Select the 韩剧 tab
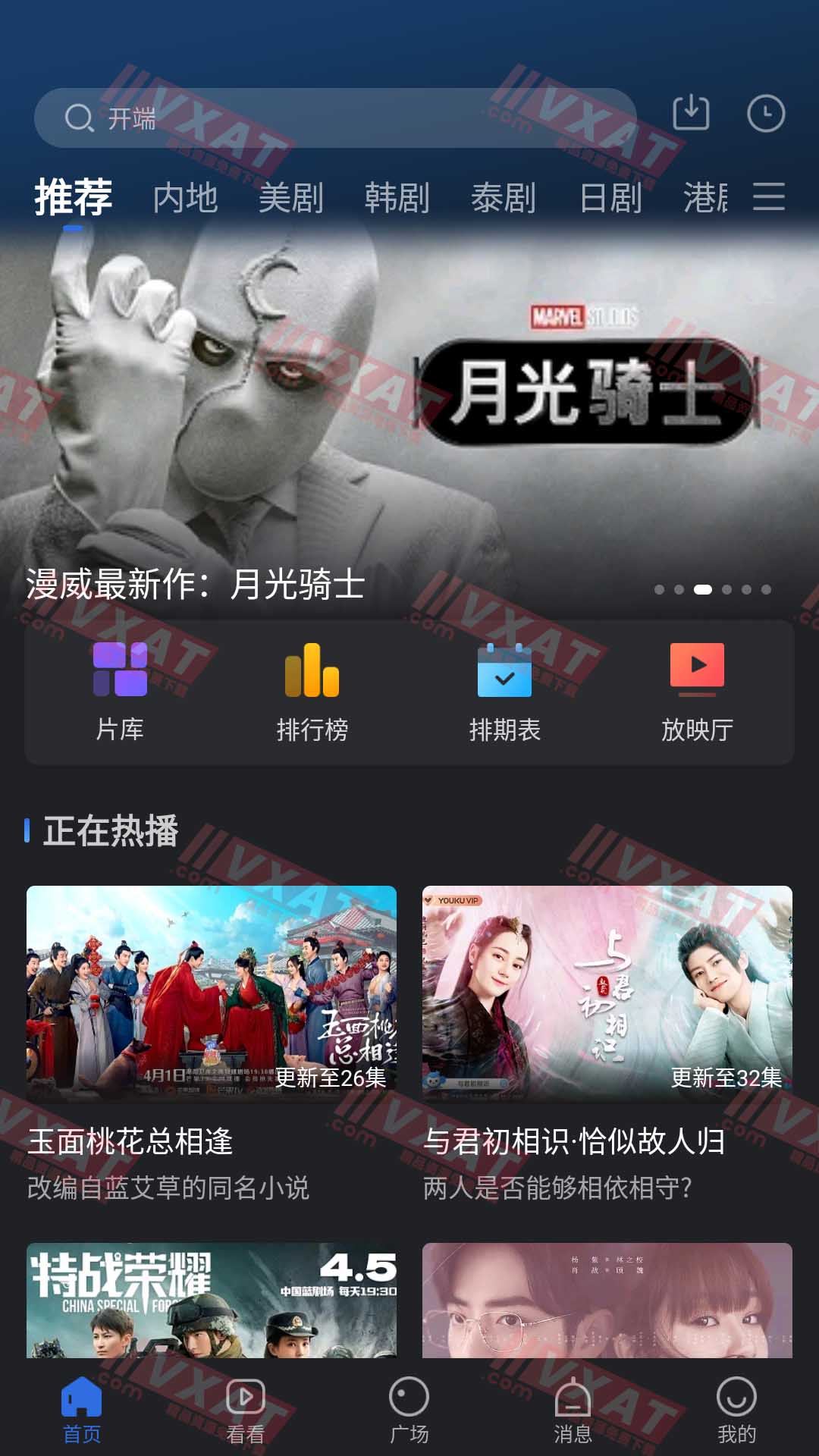 click(x=397, y=198)
